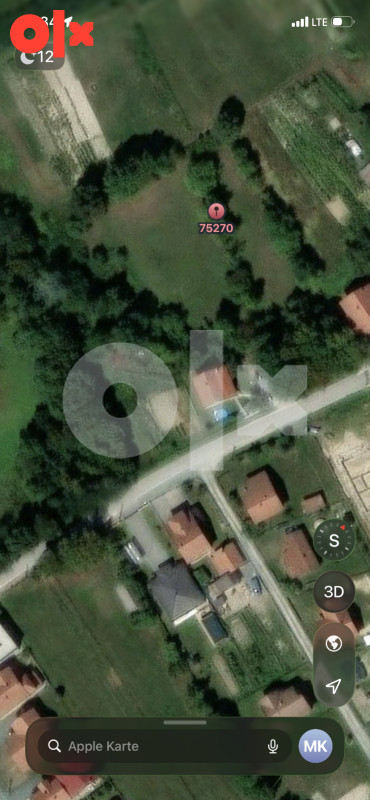Select the 75270 map pin
The width and height of the screenshot is (370, 800).
(x=216, y=211)
